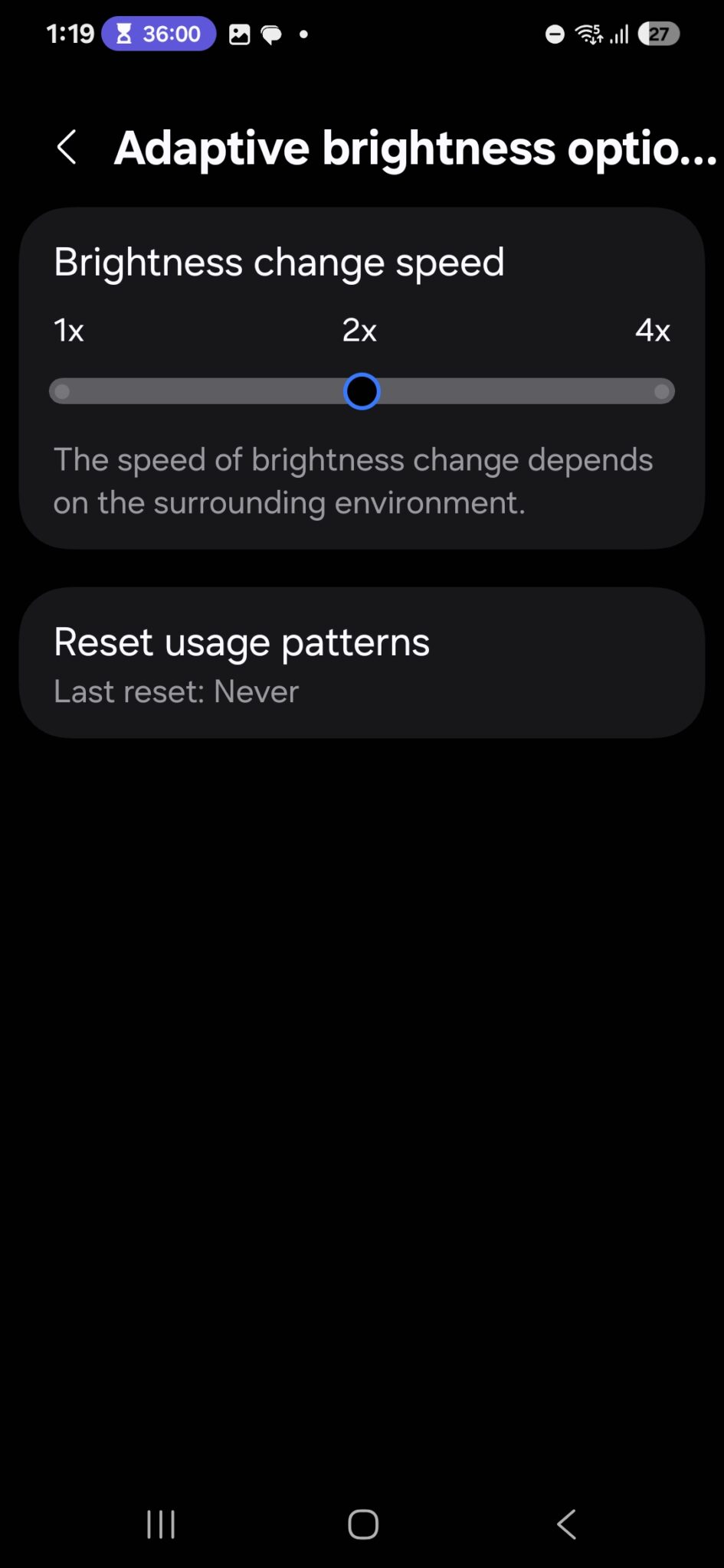Tap the Wi-Fi 5 status icon

tap(587, 34)
